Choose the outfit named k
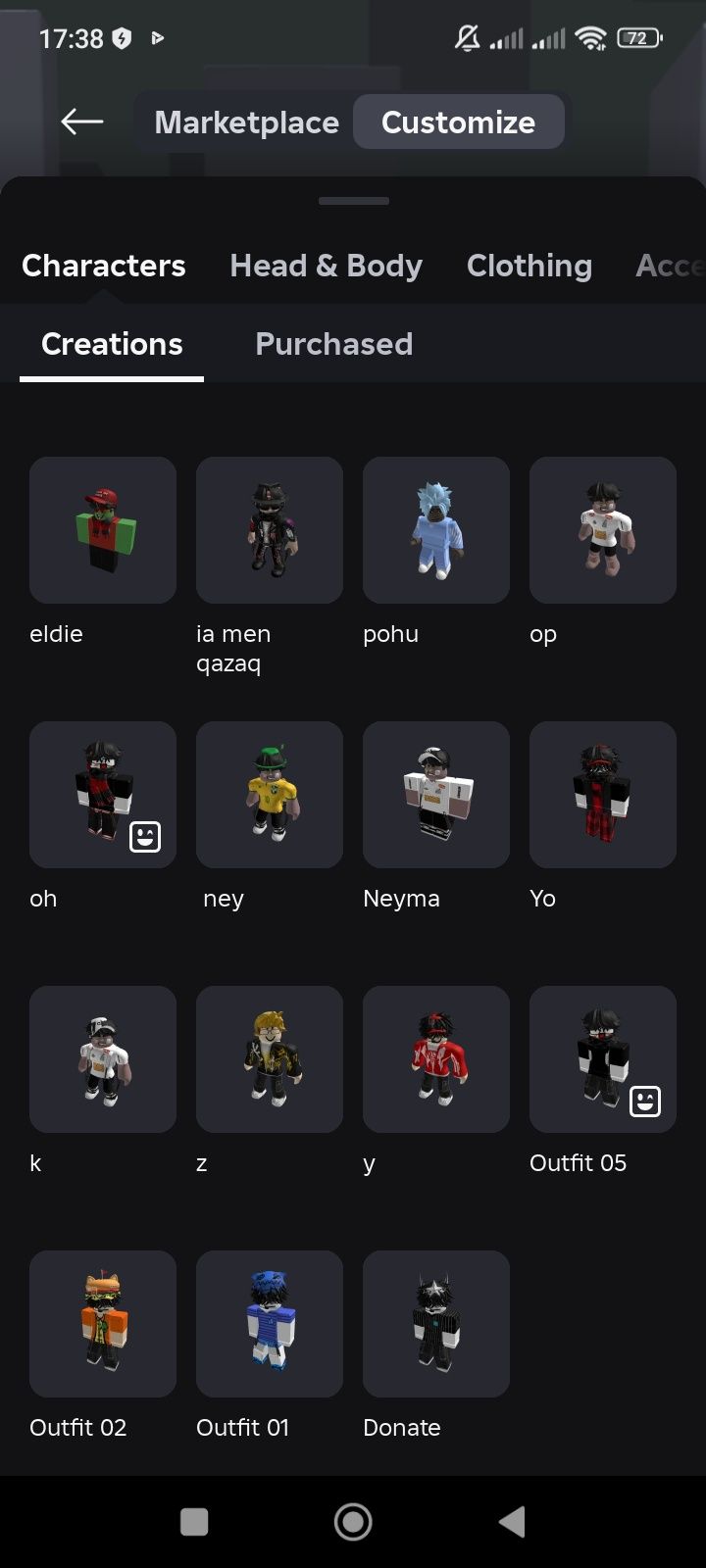This screenshot has height=1568, width=706. click(x=103, y=1059)
